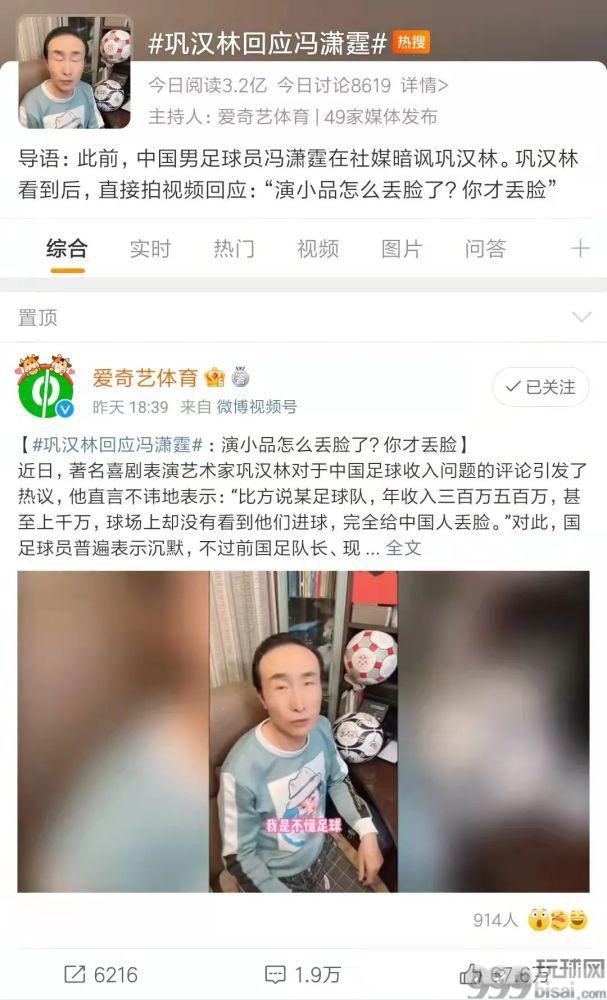607x1000 pixels.
Task: Select the 视频 tab
Action: pos(317,249)
